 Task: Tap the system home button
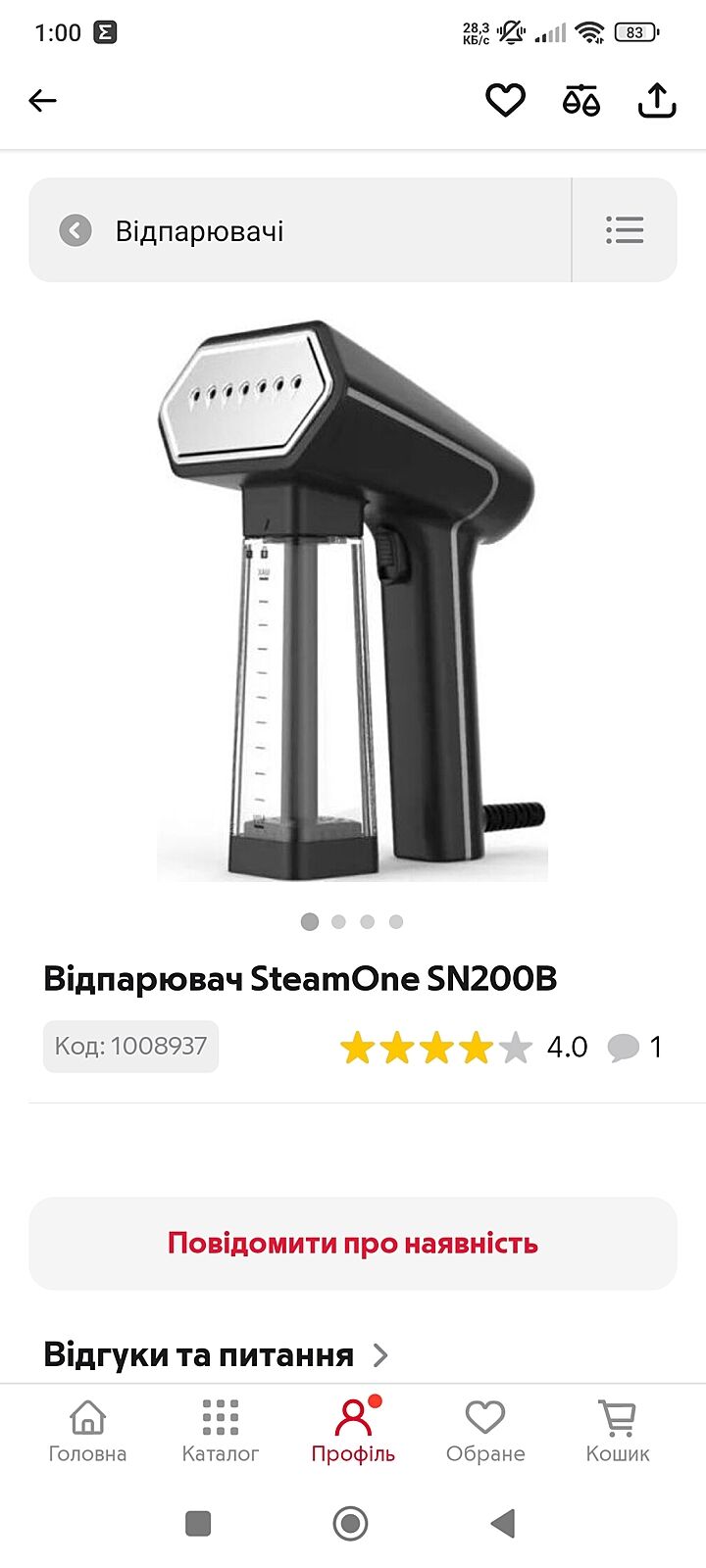[351, 1523]
